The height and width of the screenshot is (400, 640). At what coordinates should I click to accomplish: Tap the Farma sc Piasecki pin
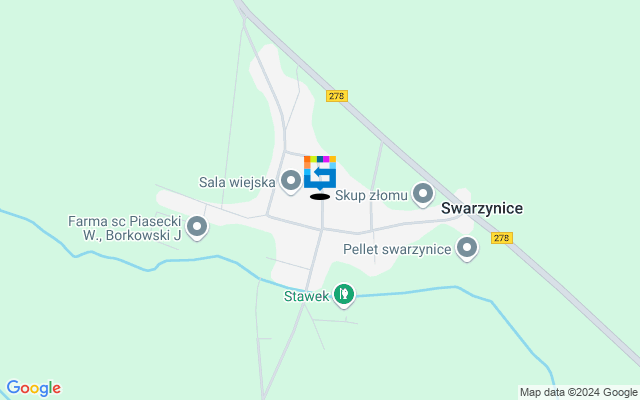point(197,227)
